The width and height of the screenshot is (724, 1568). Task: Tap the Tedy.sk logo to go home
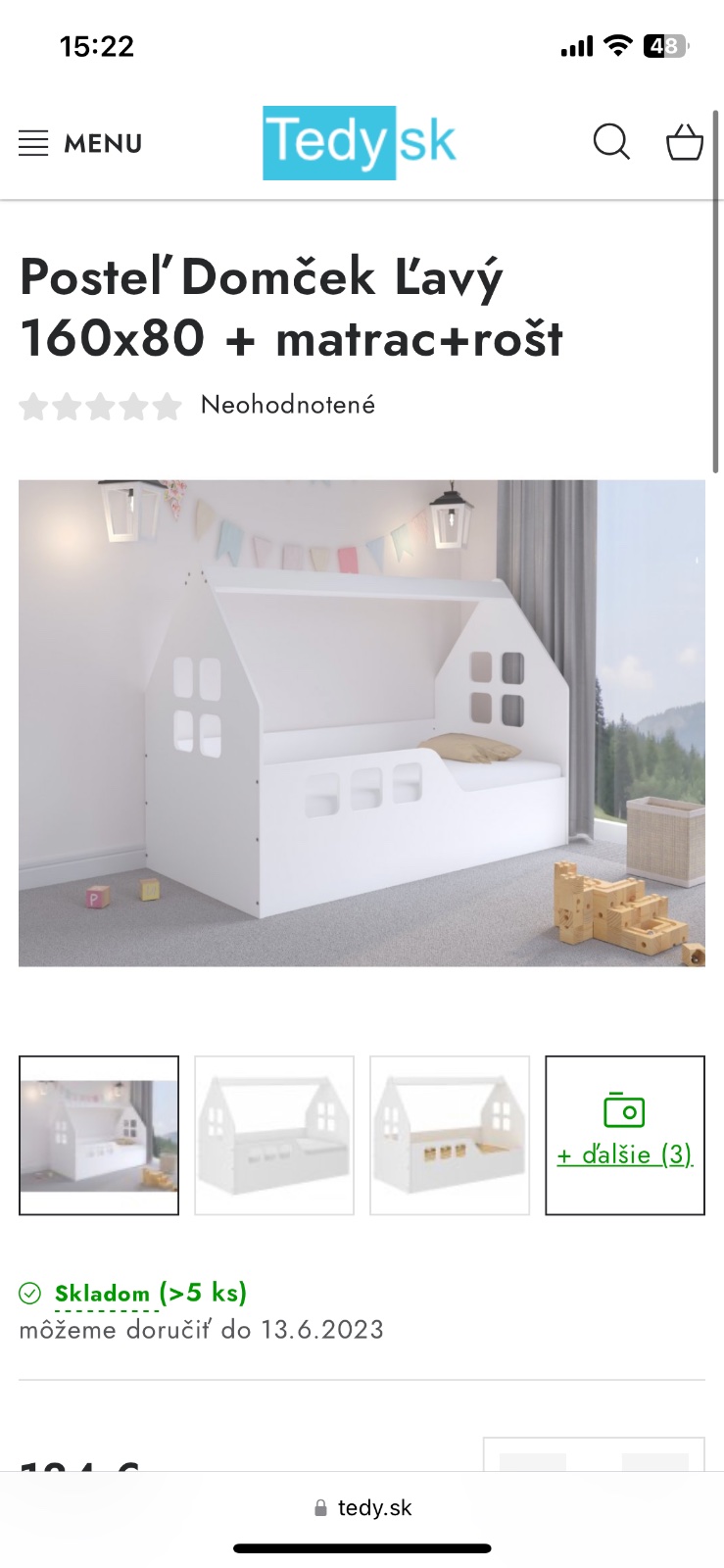point(360,143)
